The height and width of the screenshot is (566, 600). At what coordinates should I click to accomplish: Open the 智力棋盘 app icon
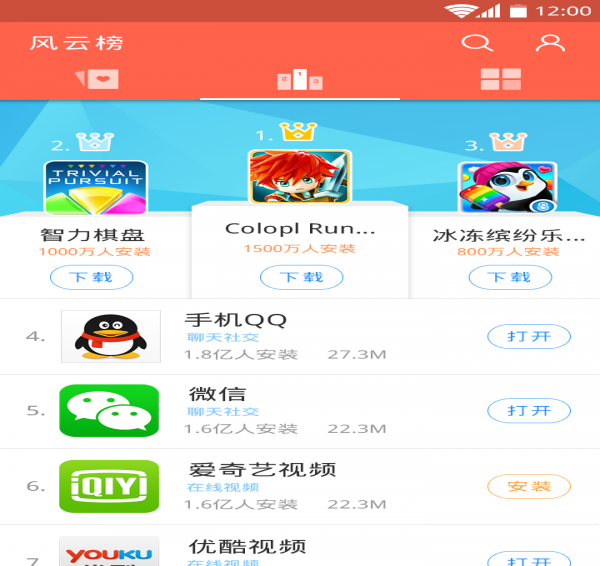95,188
